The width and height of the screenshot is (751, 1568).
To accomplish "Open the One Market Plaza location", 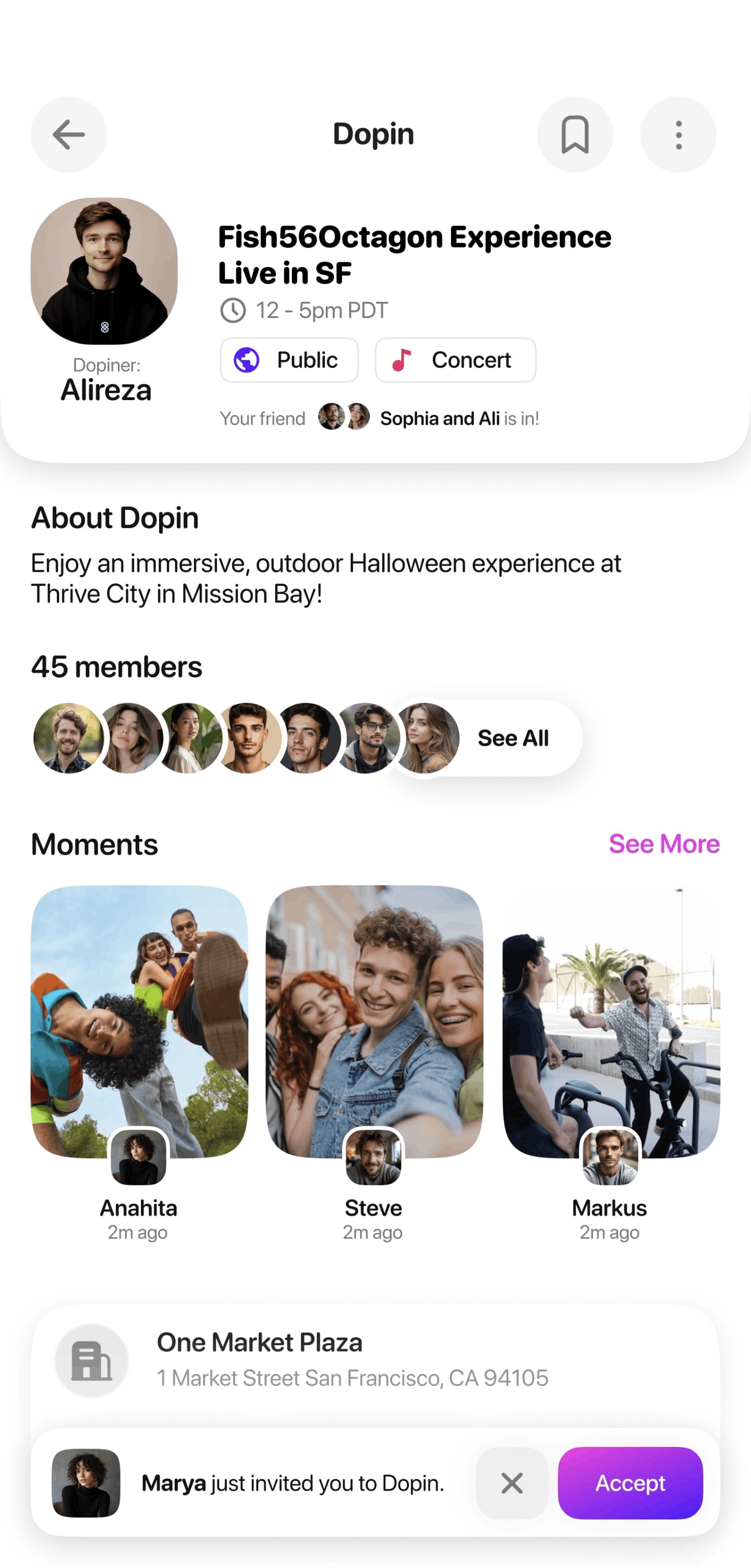I will pyautogui.click(x=352, y=1359).
